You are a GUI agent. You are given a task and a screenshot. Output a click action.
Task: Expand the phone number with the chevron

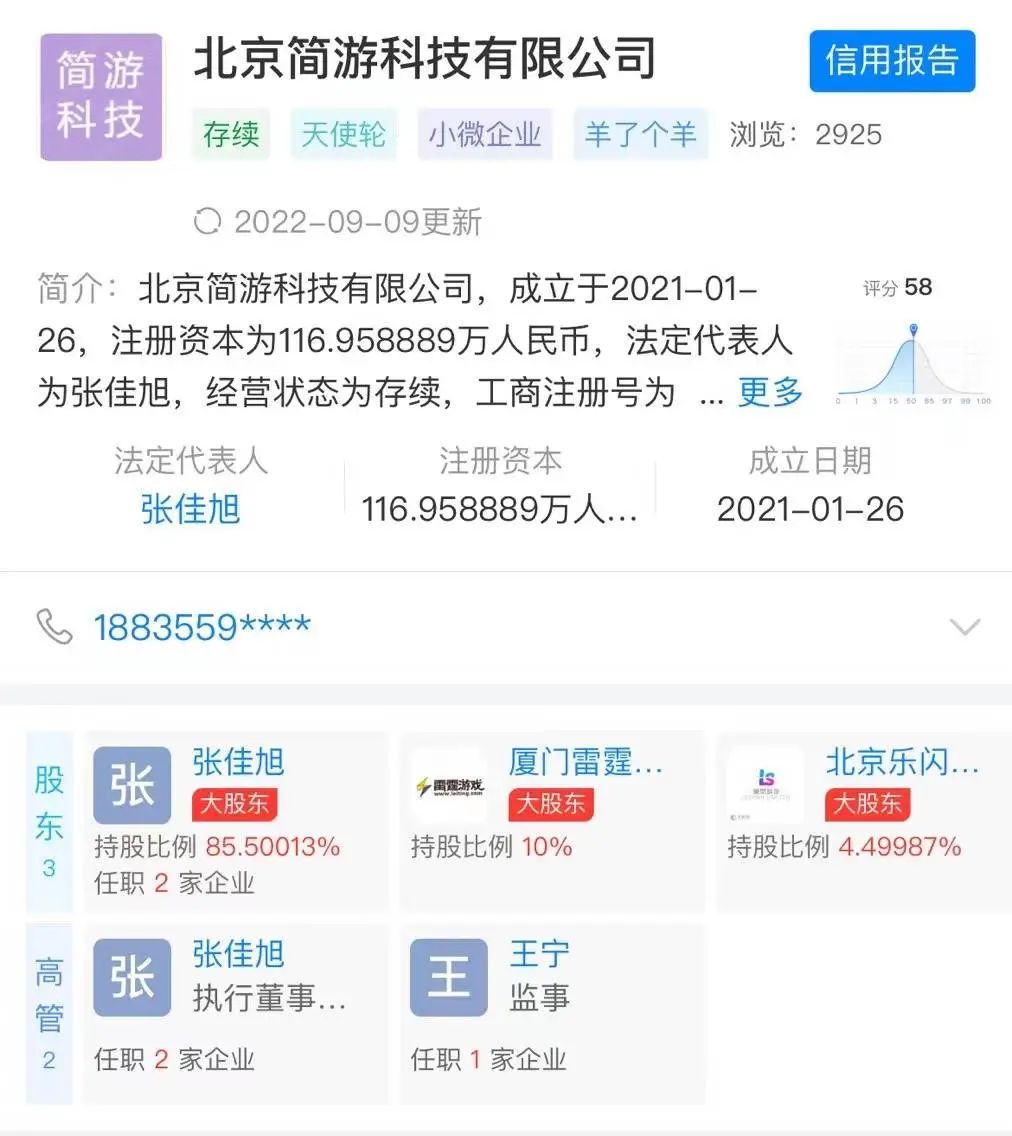click(x=963, y=625)
